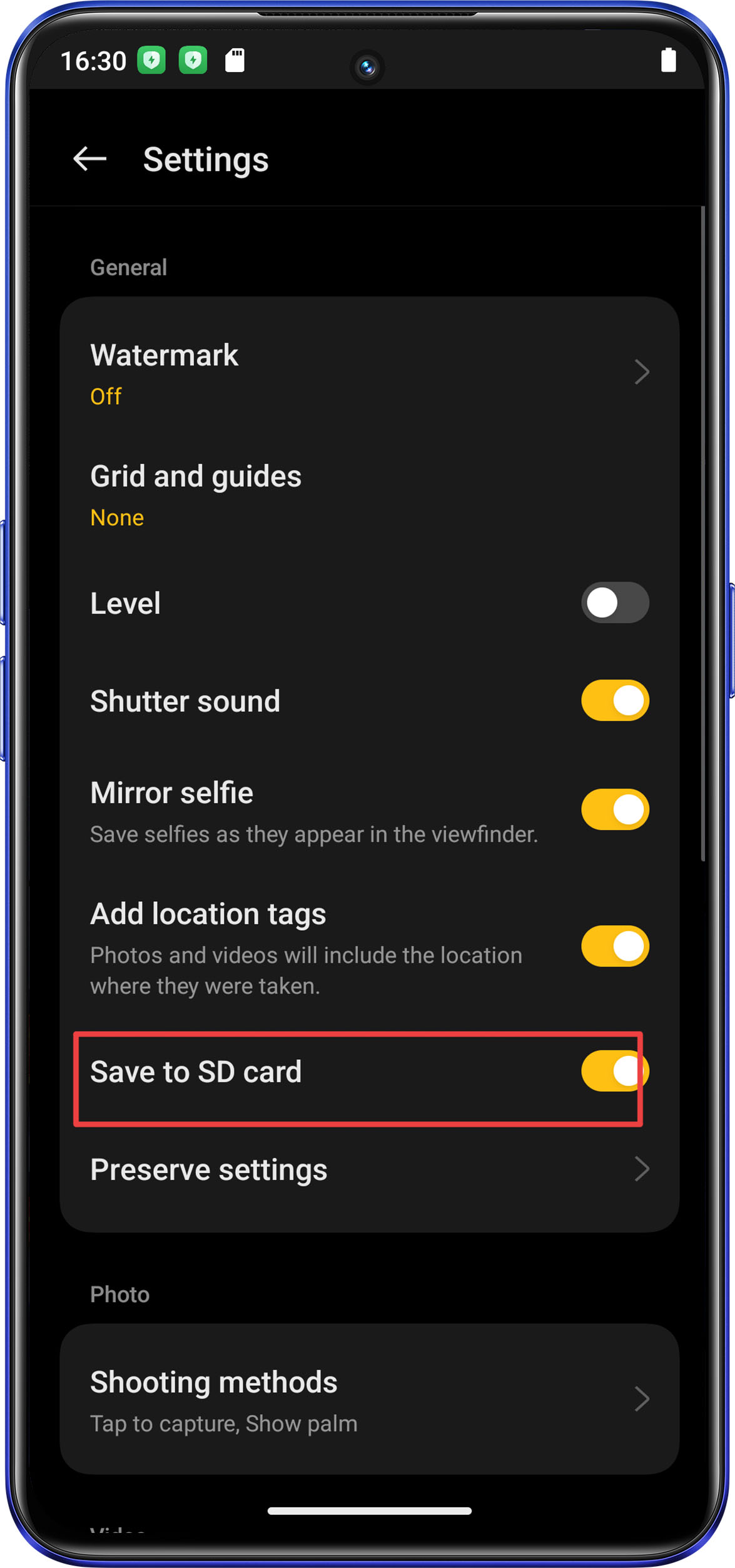Disable Shutter sound
Viewport: 735px width, 1568px height.
pos(614,700)
